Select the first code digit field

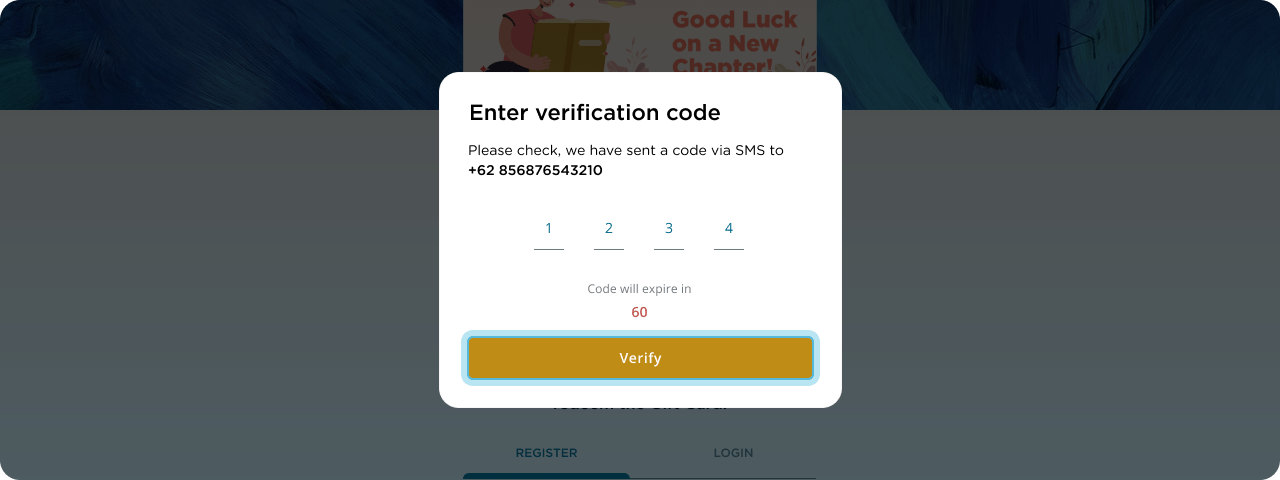[549, 230]
